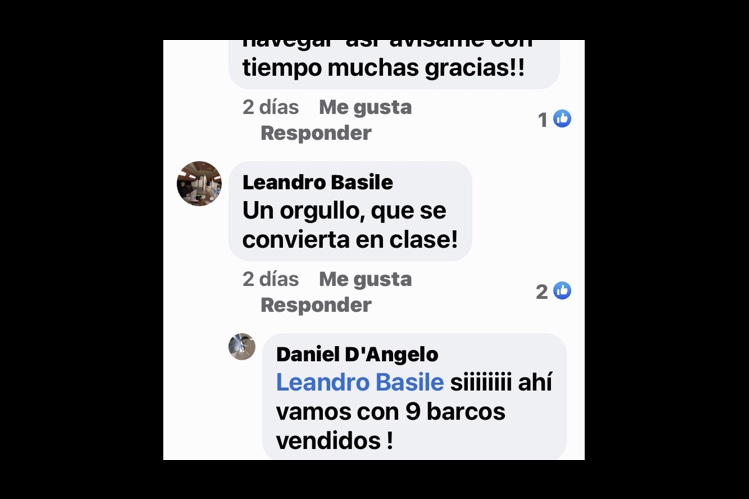
Task: Like the comment ending 'tiempo muchas gracias'
Action: pyautogui.click(x=365, y=107)
